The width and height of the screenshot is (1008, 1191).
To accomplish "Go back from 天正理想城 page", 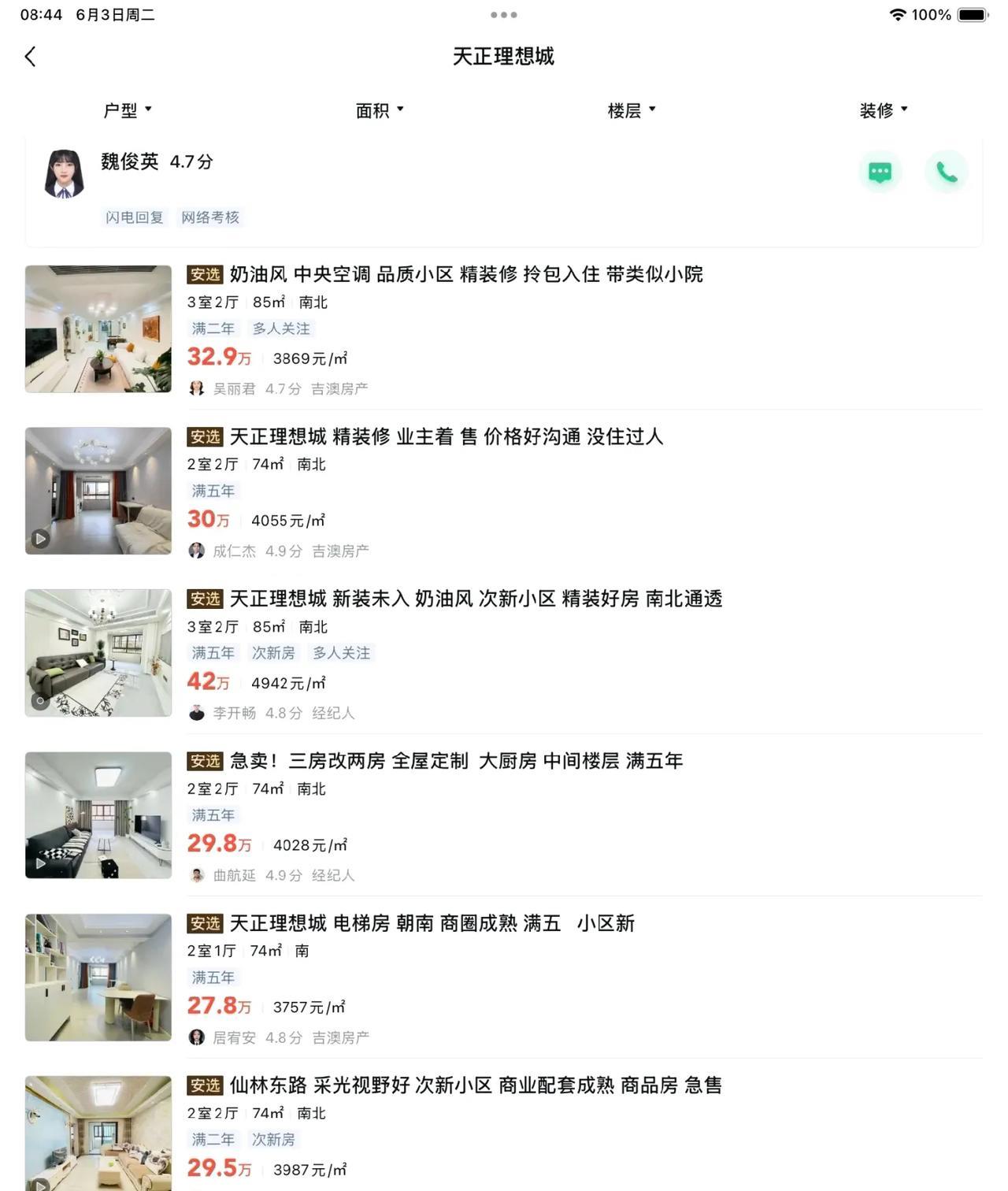I will point(31,57).
